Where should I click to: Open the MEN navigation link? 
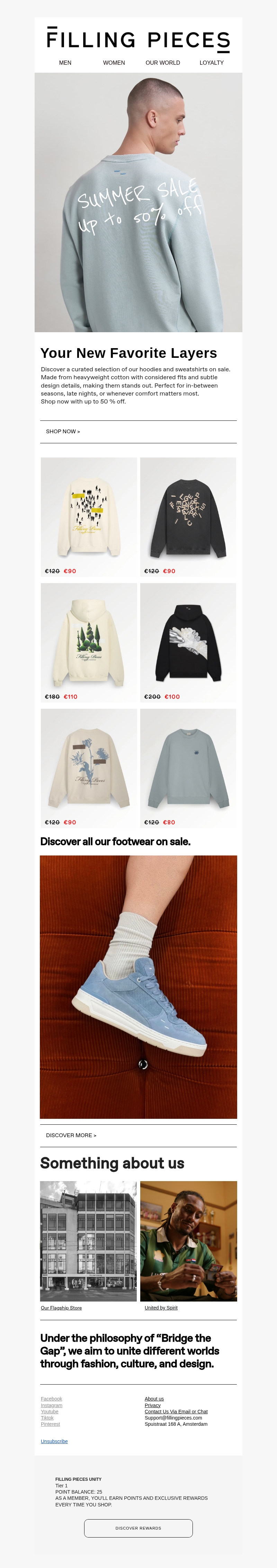65,63
